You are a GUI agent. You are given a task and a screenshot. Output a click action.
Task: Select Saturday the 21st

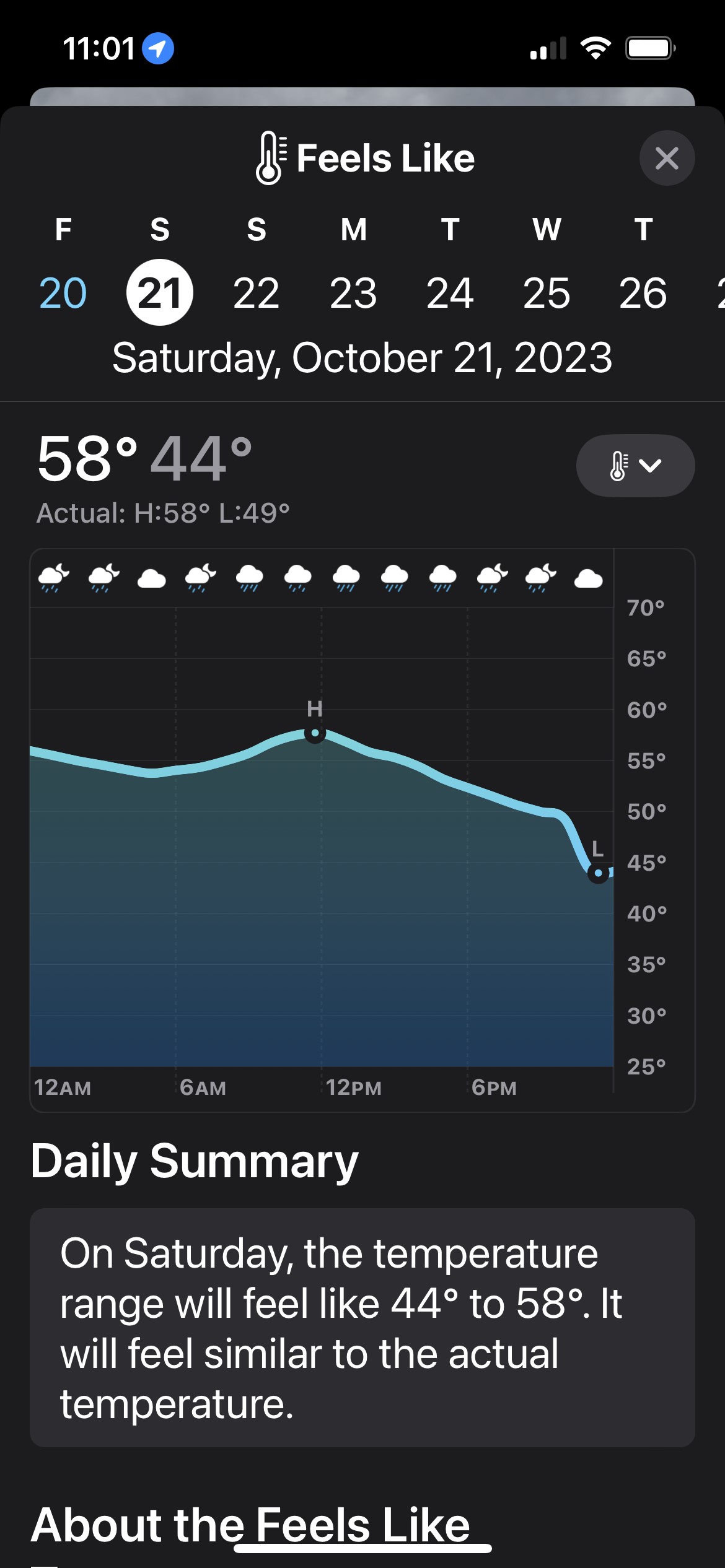click(160, 292)
